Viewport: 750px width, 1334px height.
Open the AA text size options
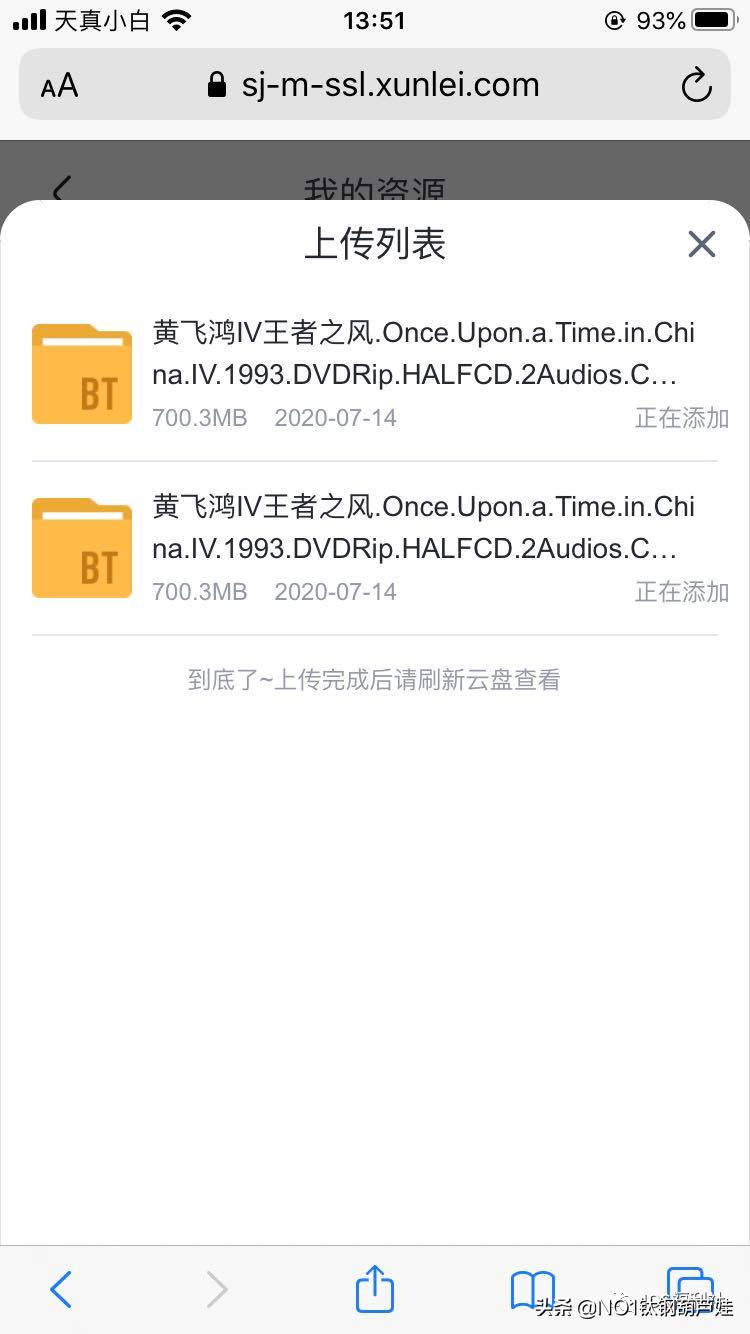pyautogui.click(x=58, y=85)
